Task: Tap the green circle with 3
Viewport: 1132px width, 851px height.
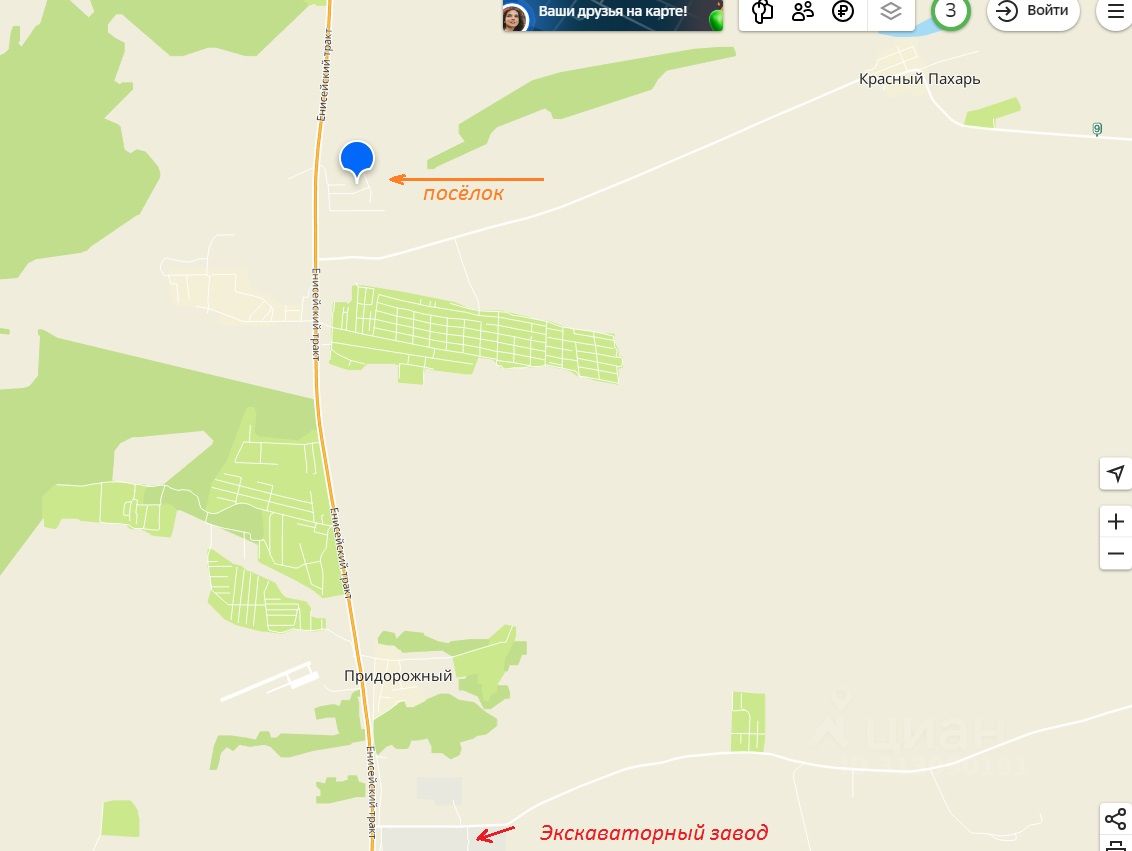Action: [950, 12]
